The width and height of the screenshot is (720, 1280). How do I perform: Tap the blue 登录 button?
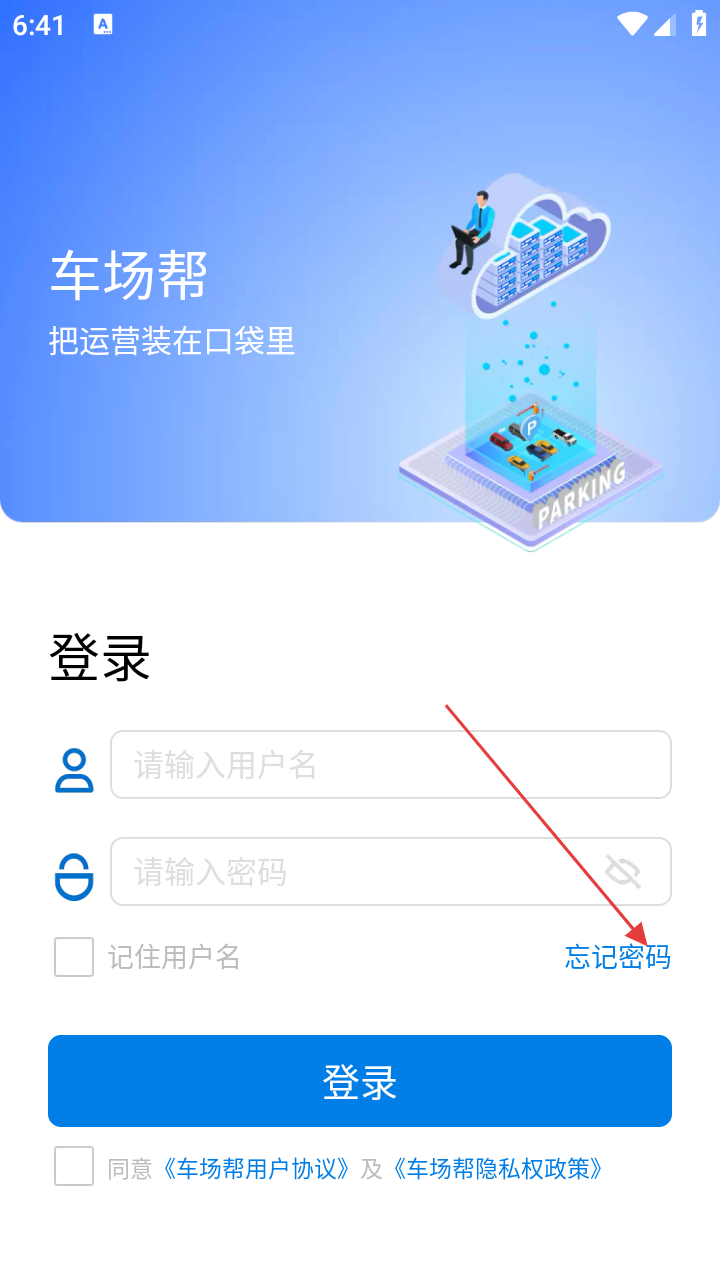tap(360, 1081)
